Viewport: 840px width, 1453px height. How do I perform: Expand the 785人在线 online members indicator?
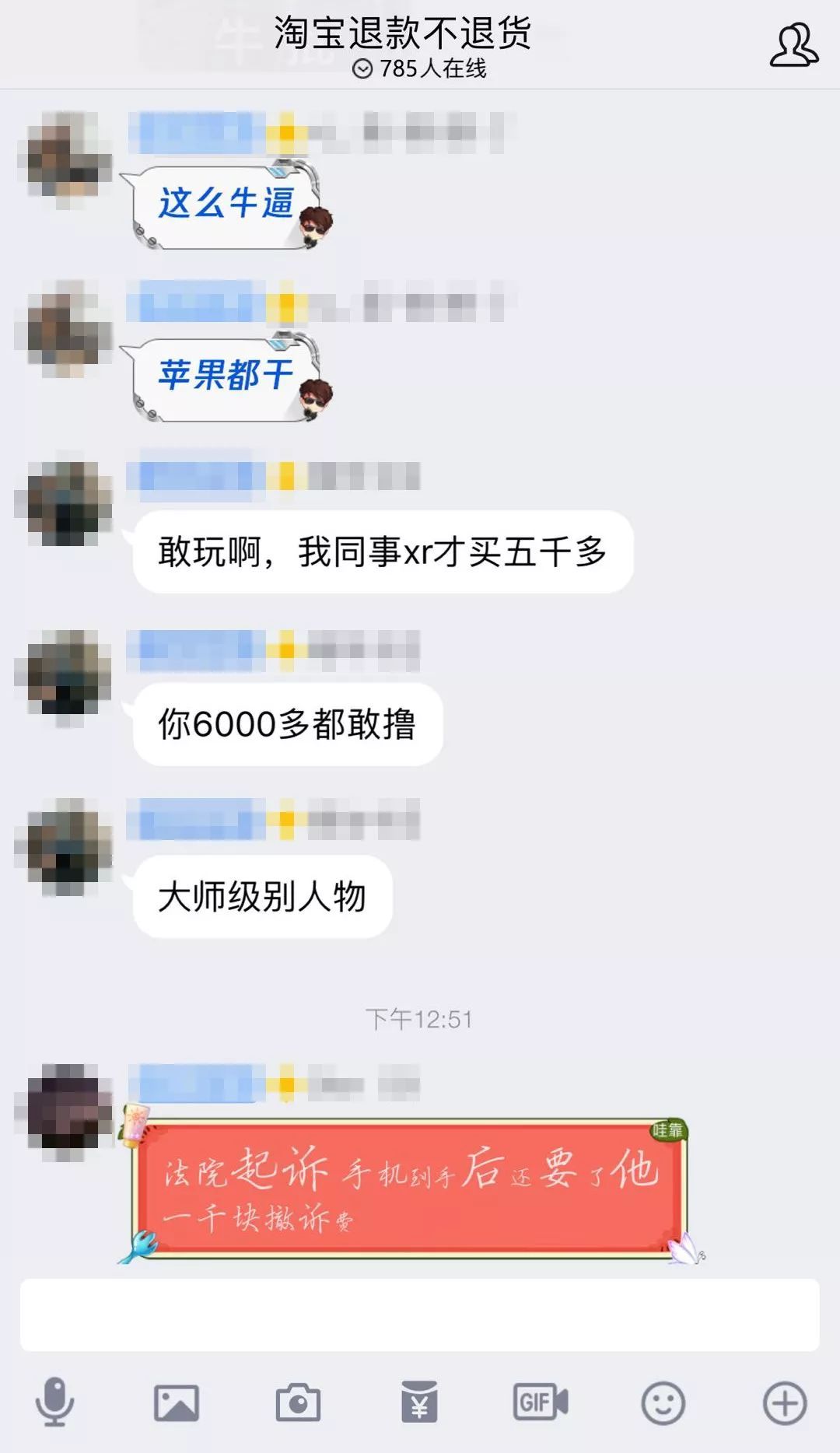420,68
